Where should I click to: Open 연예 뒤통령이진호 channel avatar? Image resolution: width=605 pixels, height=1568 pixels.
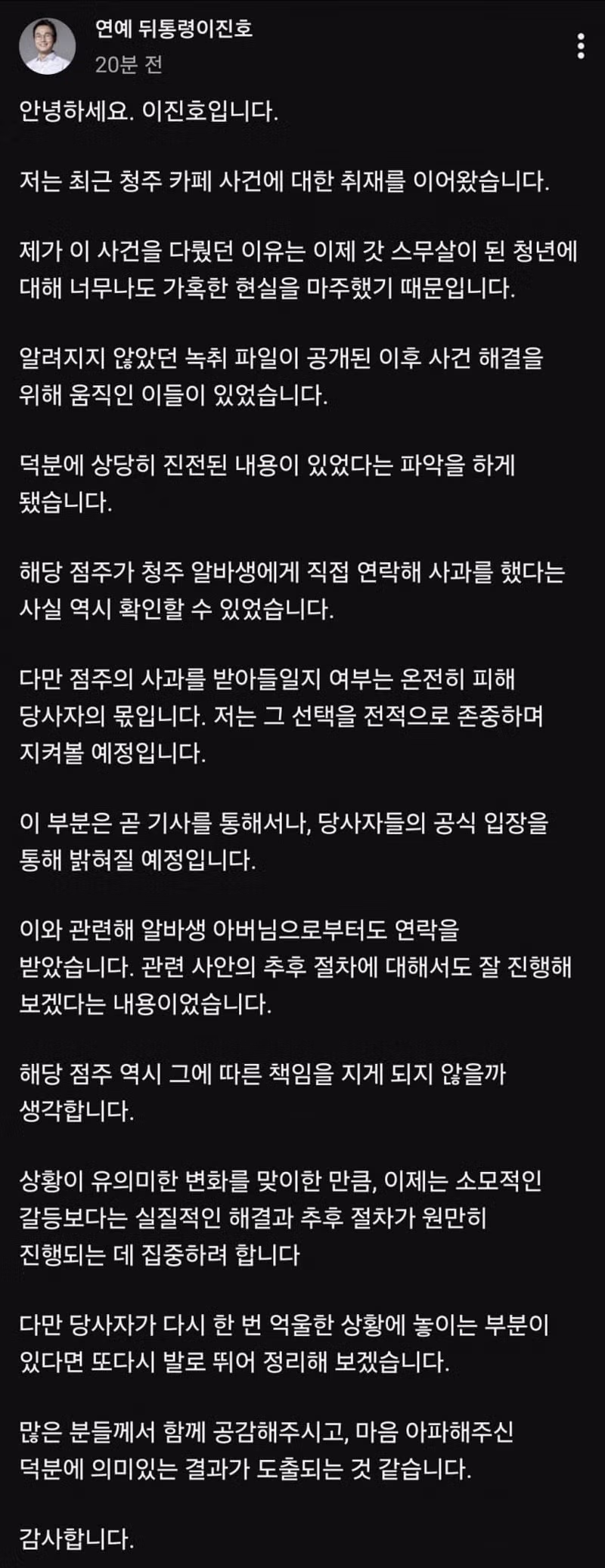pos(47,46)
